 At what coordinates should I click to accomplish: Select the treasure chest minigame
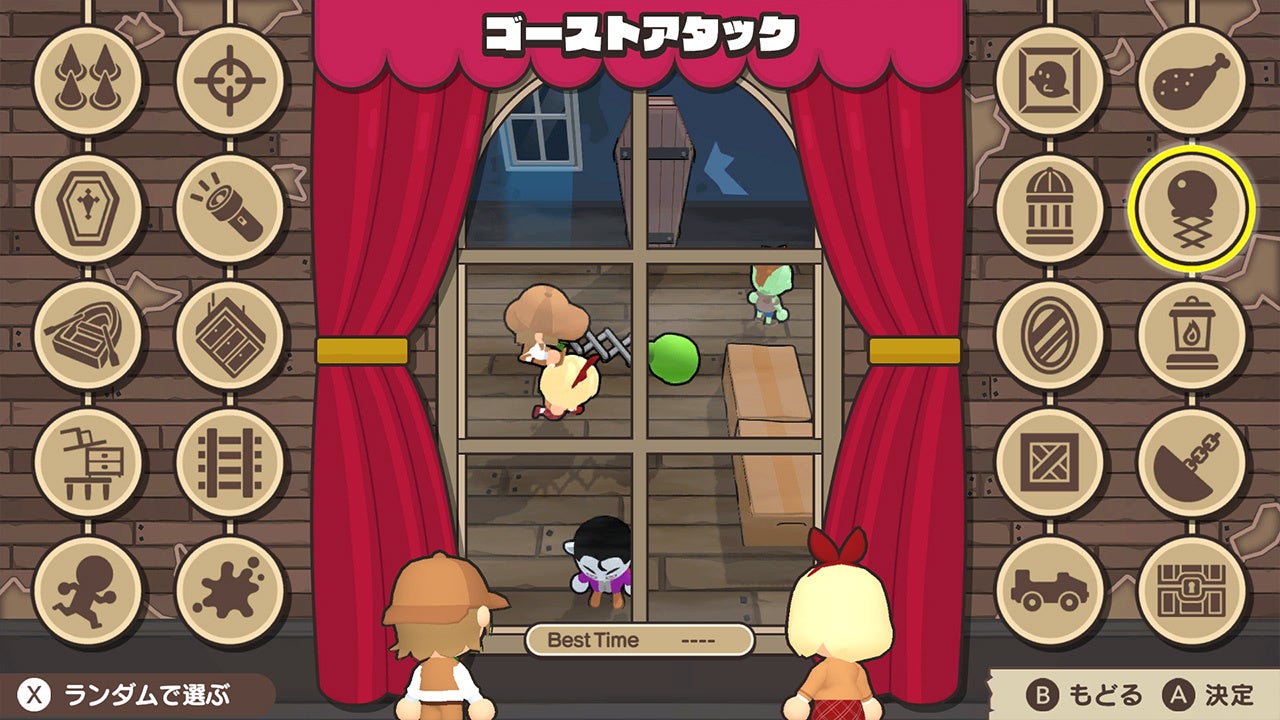1191,590
